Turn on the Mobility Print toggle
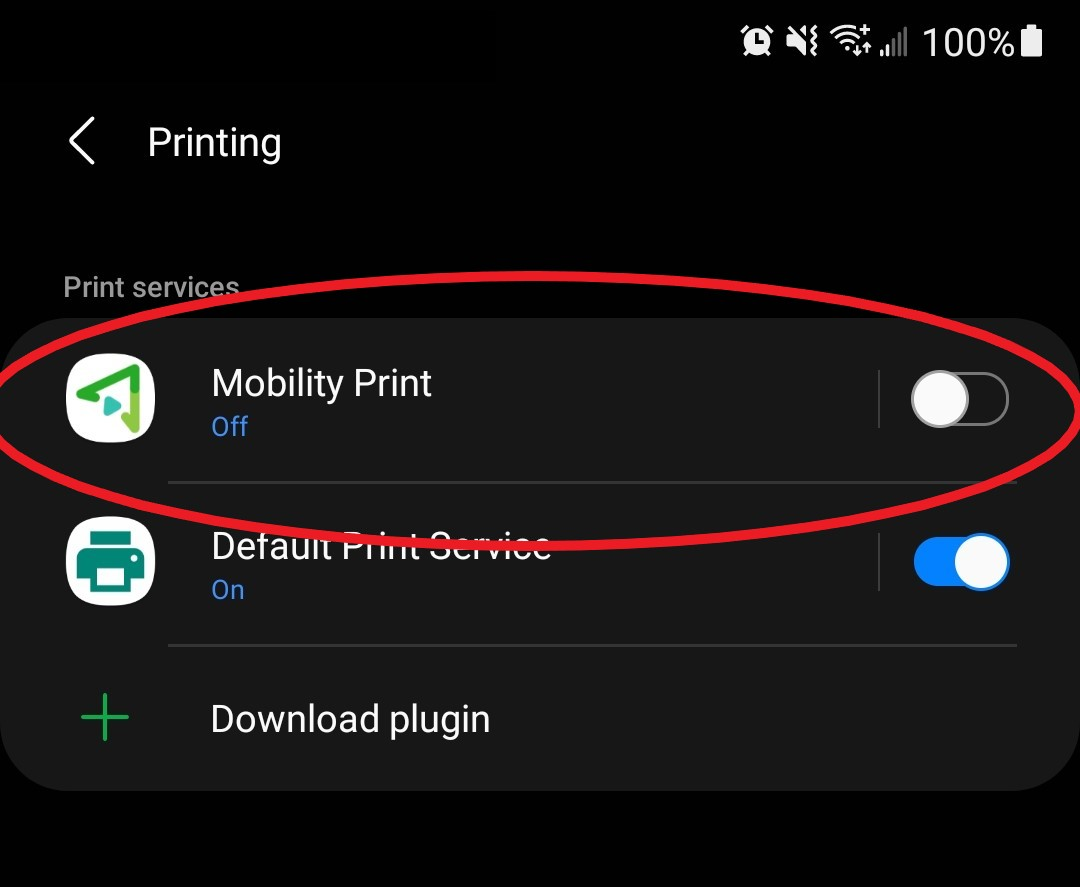Screen dimensions: 1080x887 pos(959,400)
